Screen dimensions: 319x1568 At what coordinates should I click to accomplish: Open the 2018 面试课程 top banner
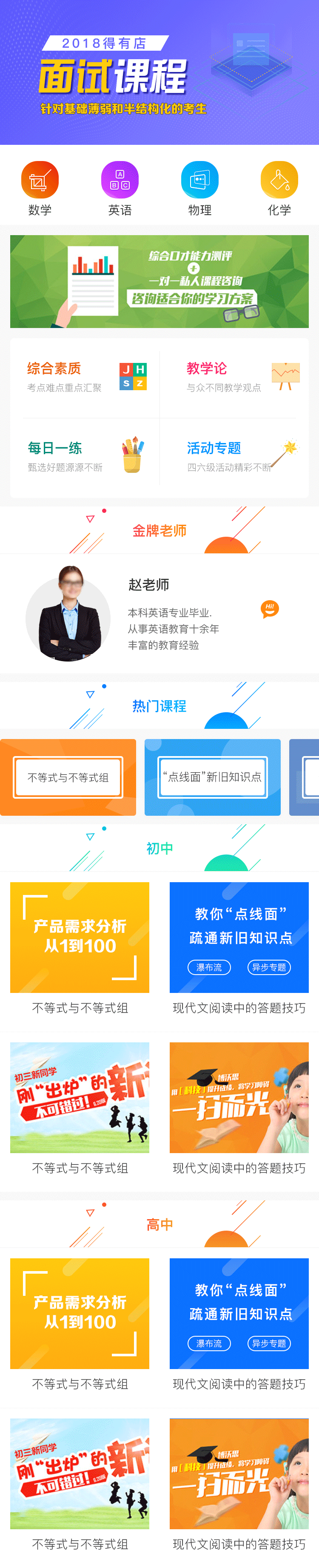click(159, 73)
